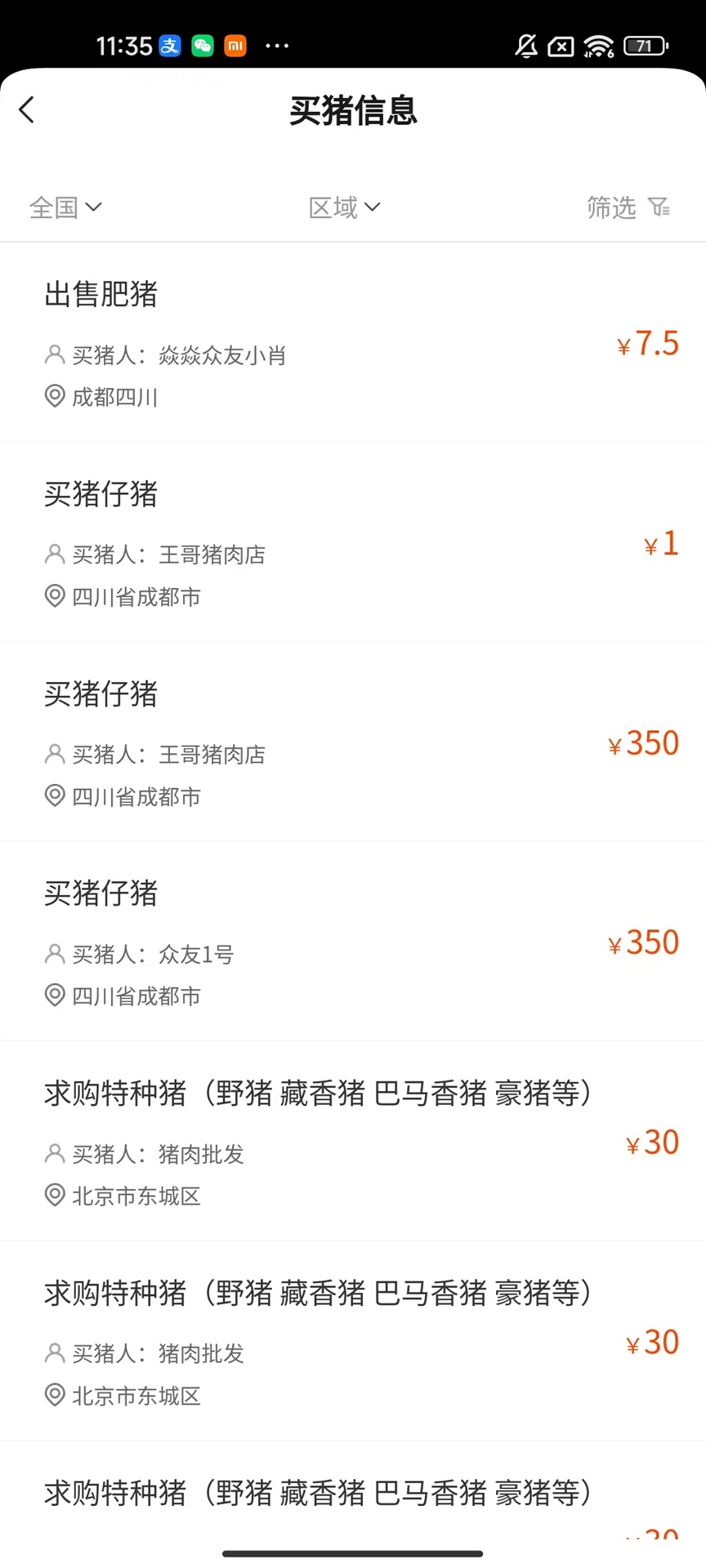Tap the battery indicator showing 71
This screenshot has height=1568, width=706.
click(x=643, y=46)
